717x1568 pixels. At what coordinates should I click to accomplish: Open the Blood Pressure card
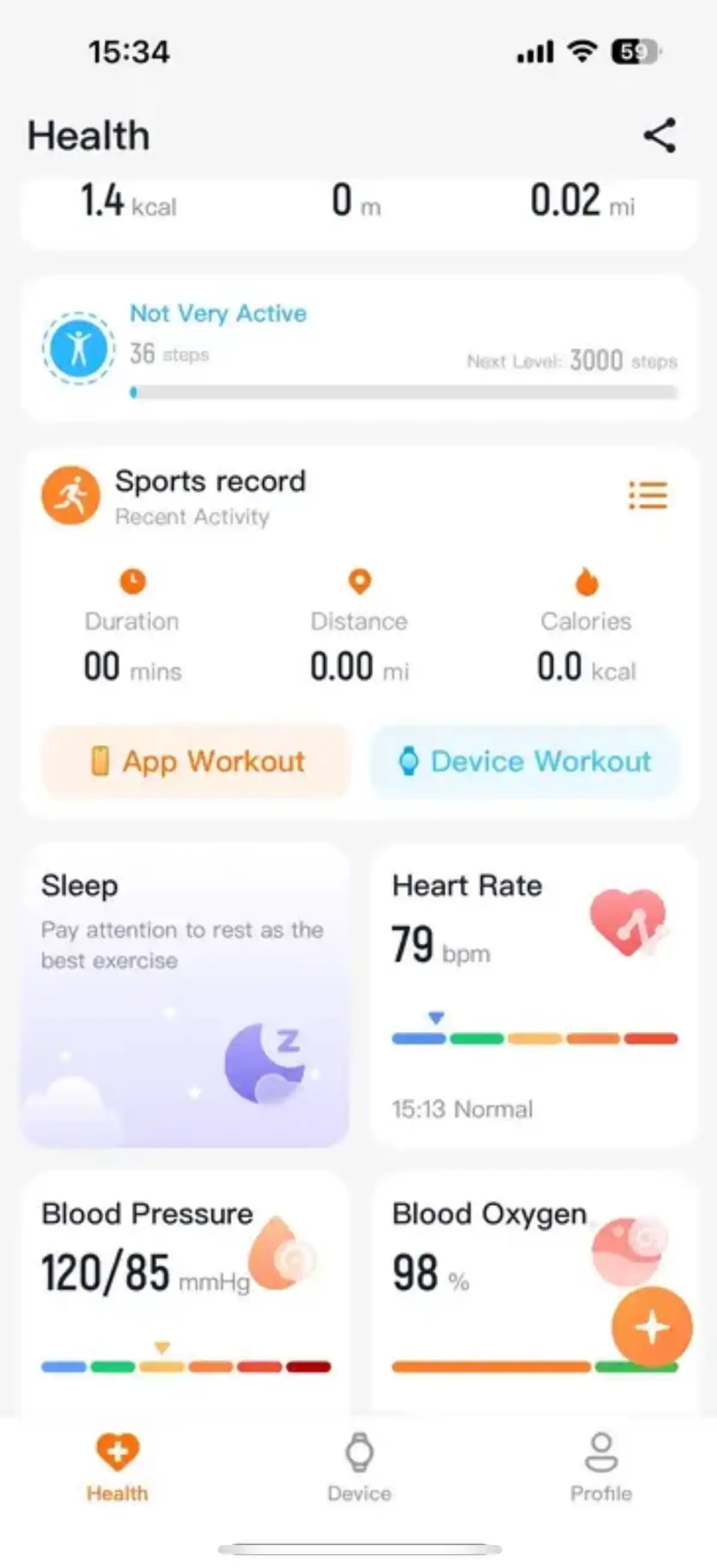[x=185, y=1292]
